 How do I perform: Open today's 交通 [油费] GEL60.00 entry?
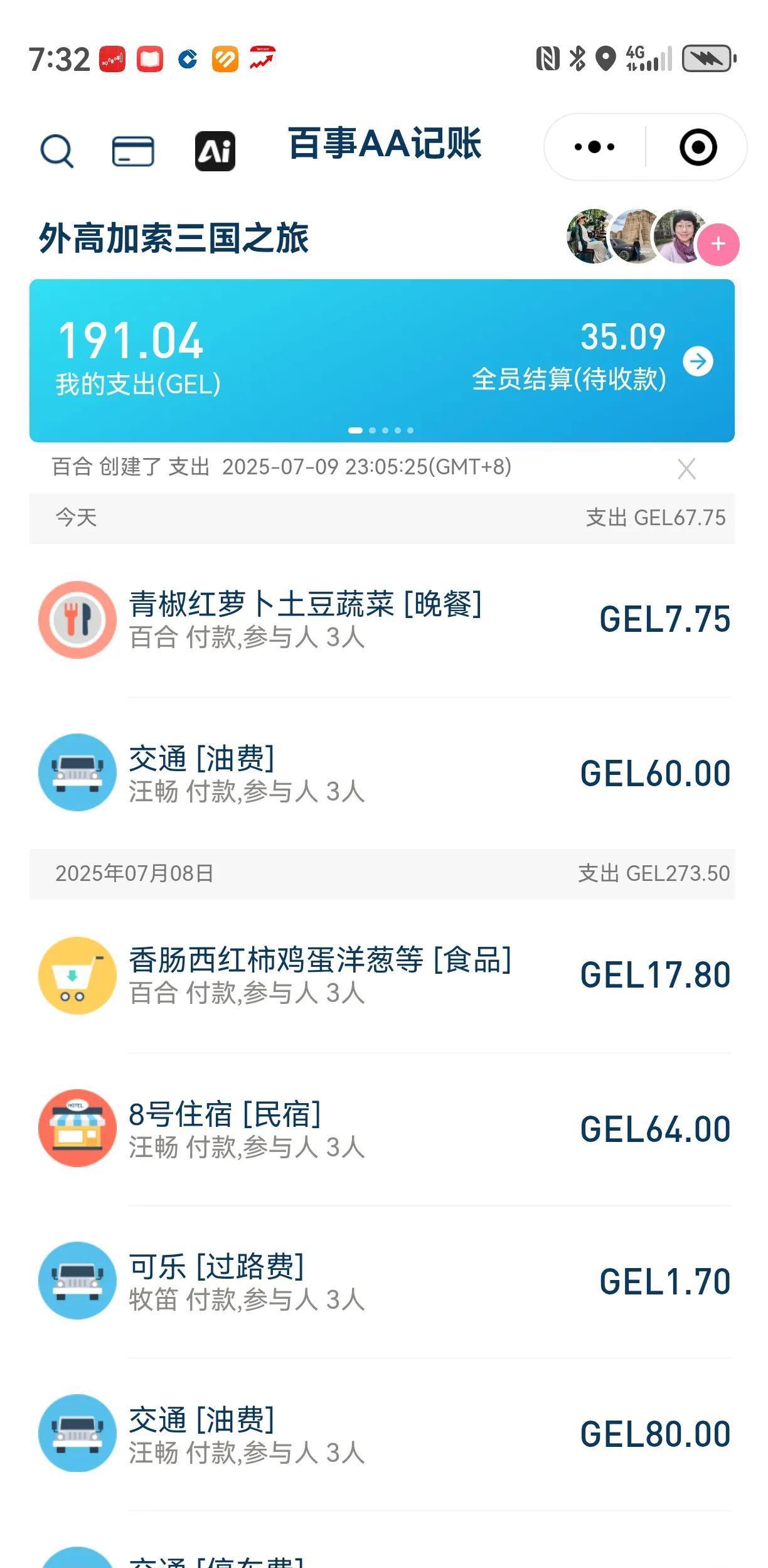point(384,772)
